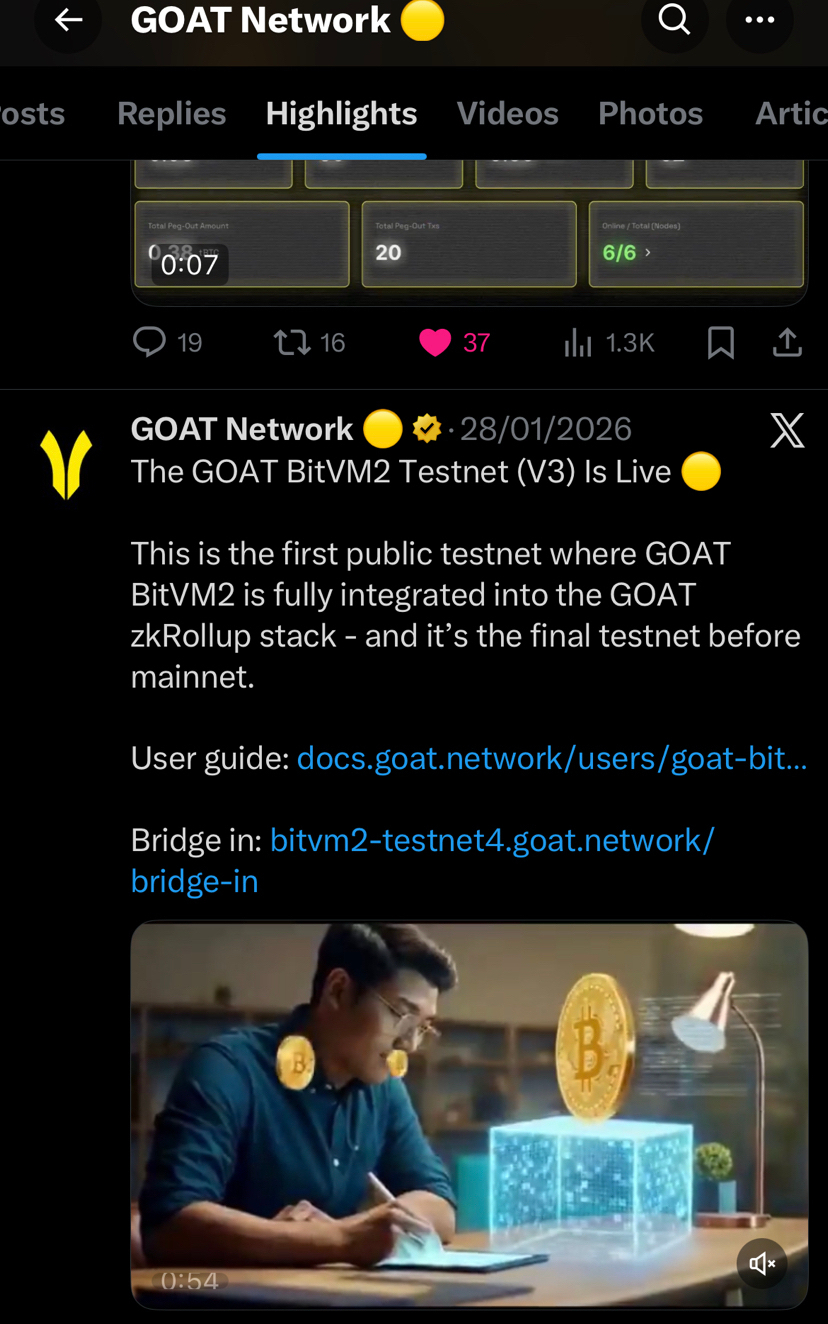Open the docs.goat.network user guide link

551,758
